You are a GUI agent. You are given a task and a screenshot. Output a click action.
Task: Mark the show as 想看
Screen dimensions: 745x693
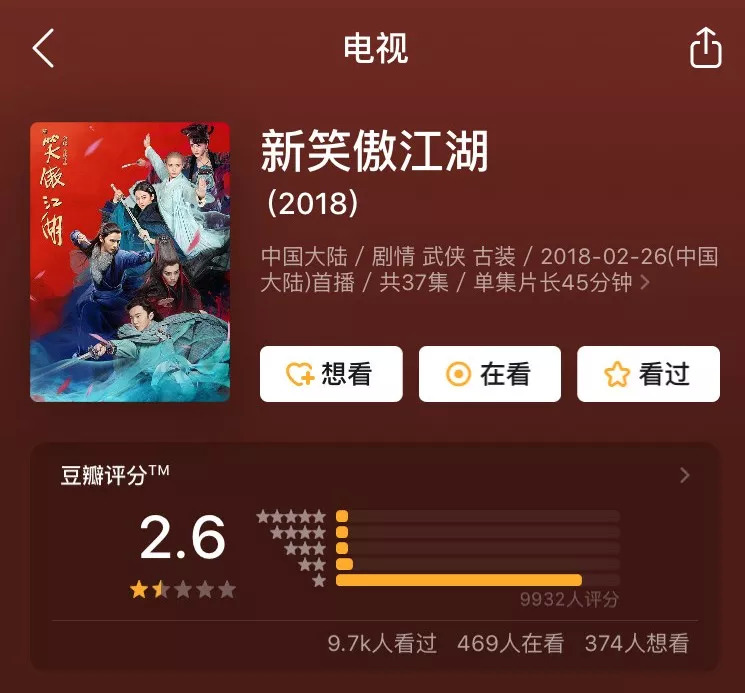(331, 374)
